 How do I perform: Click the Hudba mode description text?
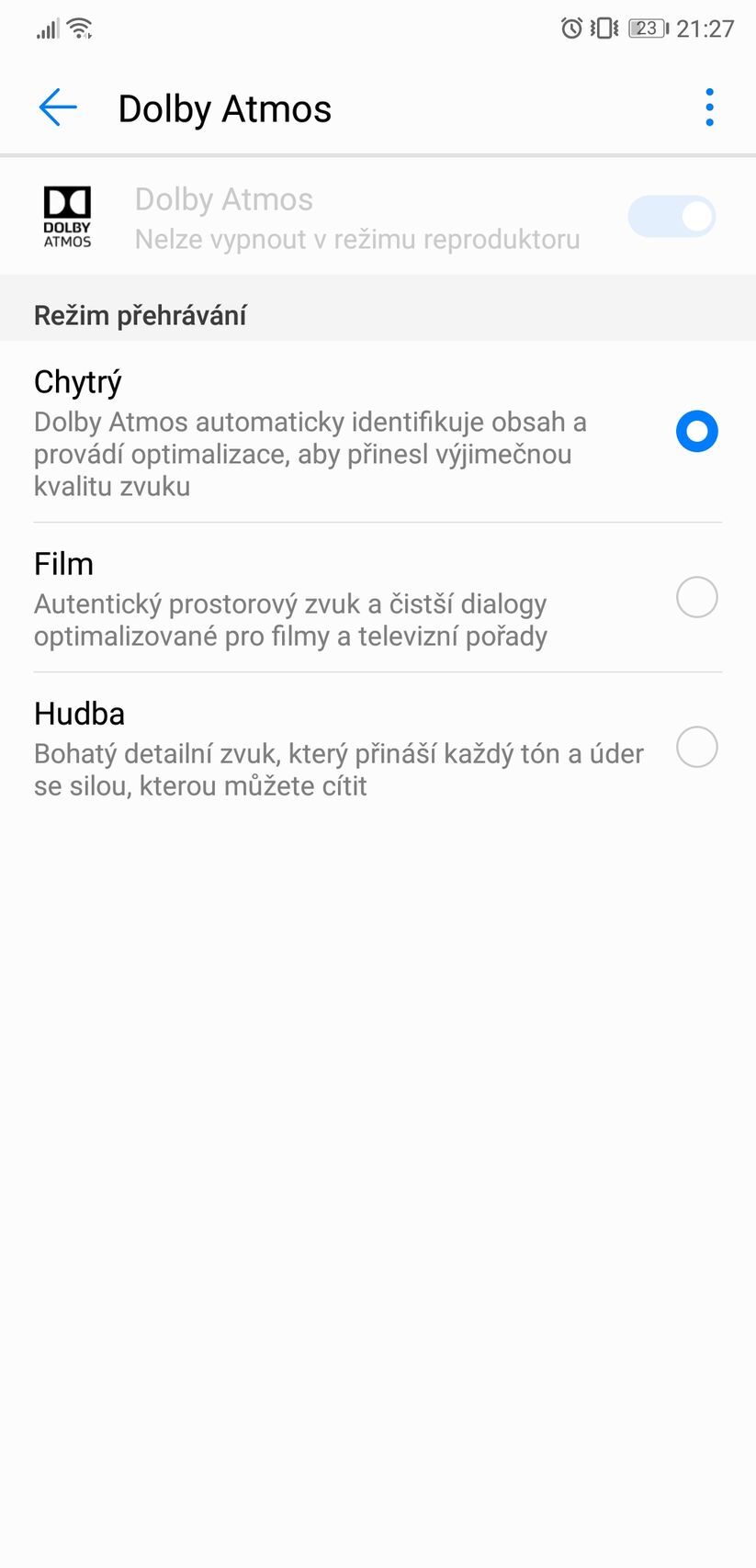point(338,769)
